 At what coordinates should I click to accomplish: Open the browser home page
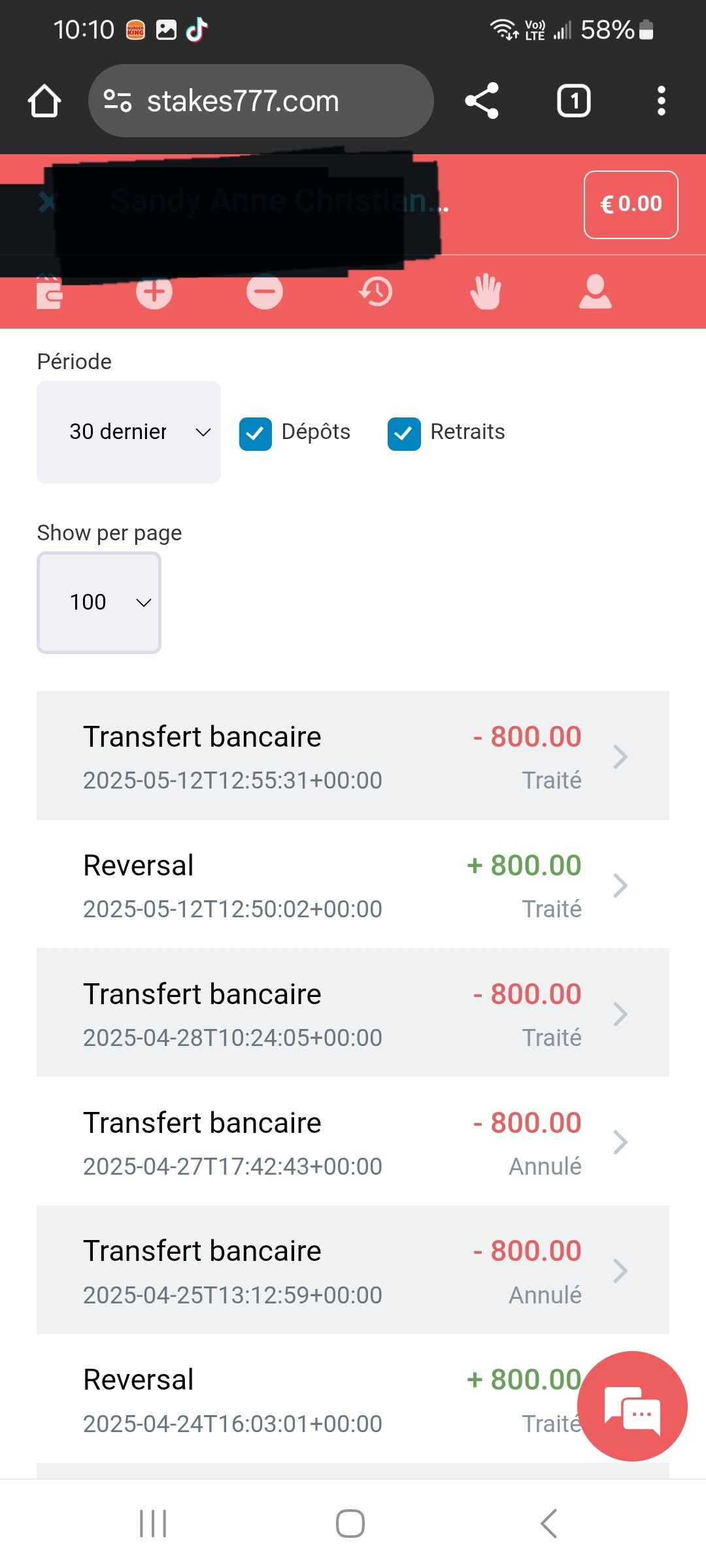tap(44, 101)
